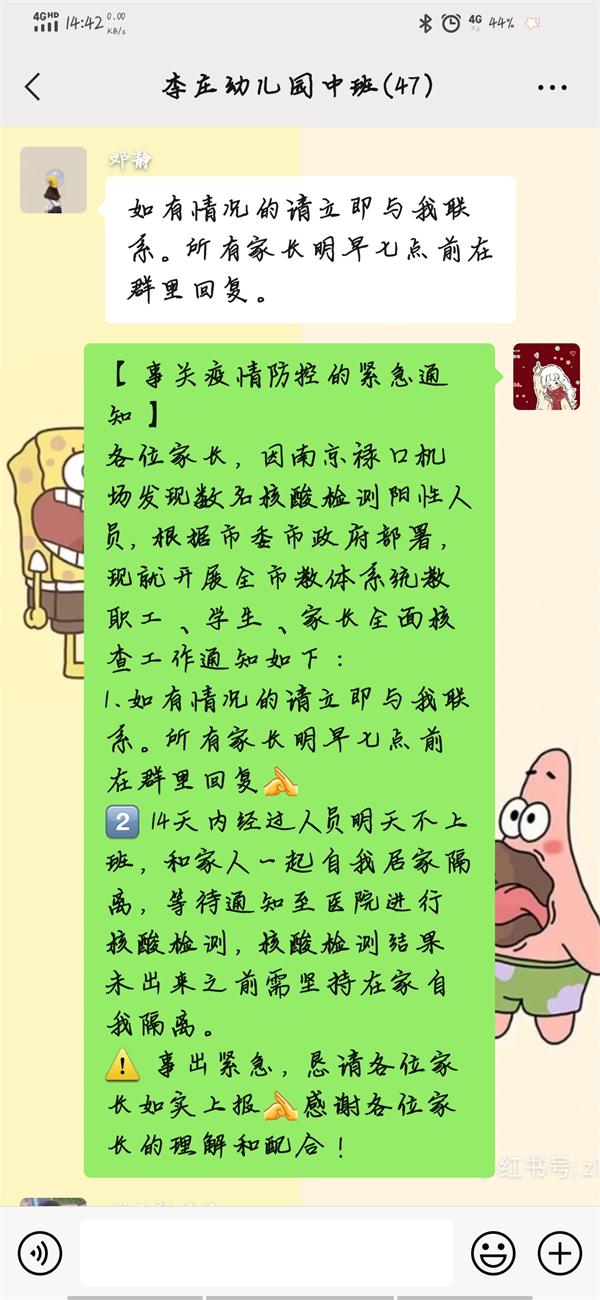Open 邓静's profile avatar
The width and height of the screenshot is (600, 1300).
[53, 180]
